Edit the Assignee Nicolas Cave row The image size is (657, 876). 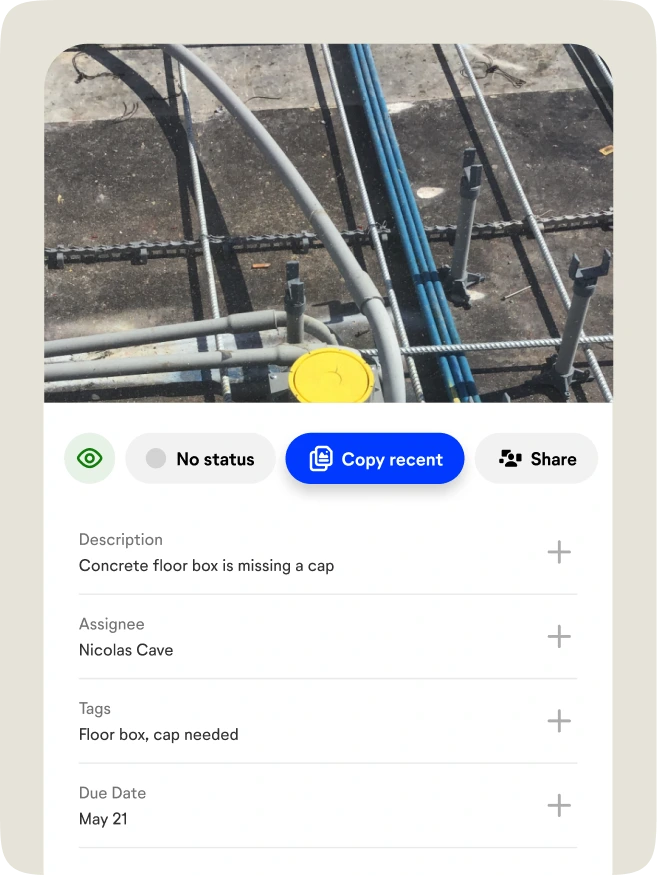300,637
